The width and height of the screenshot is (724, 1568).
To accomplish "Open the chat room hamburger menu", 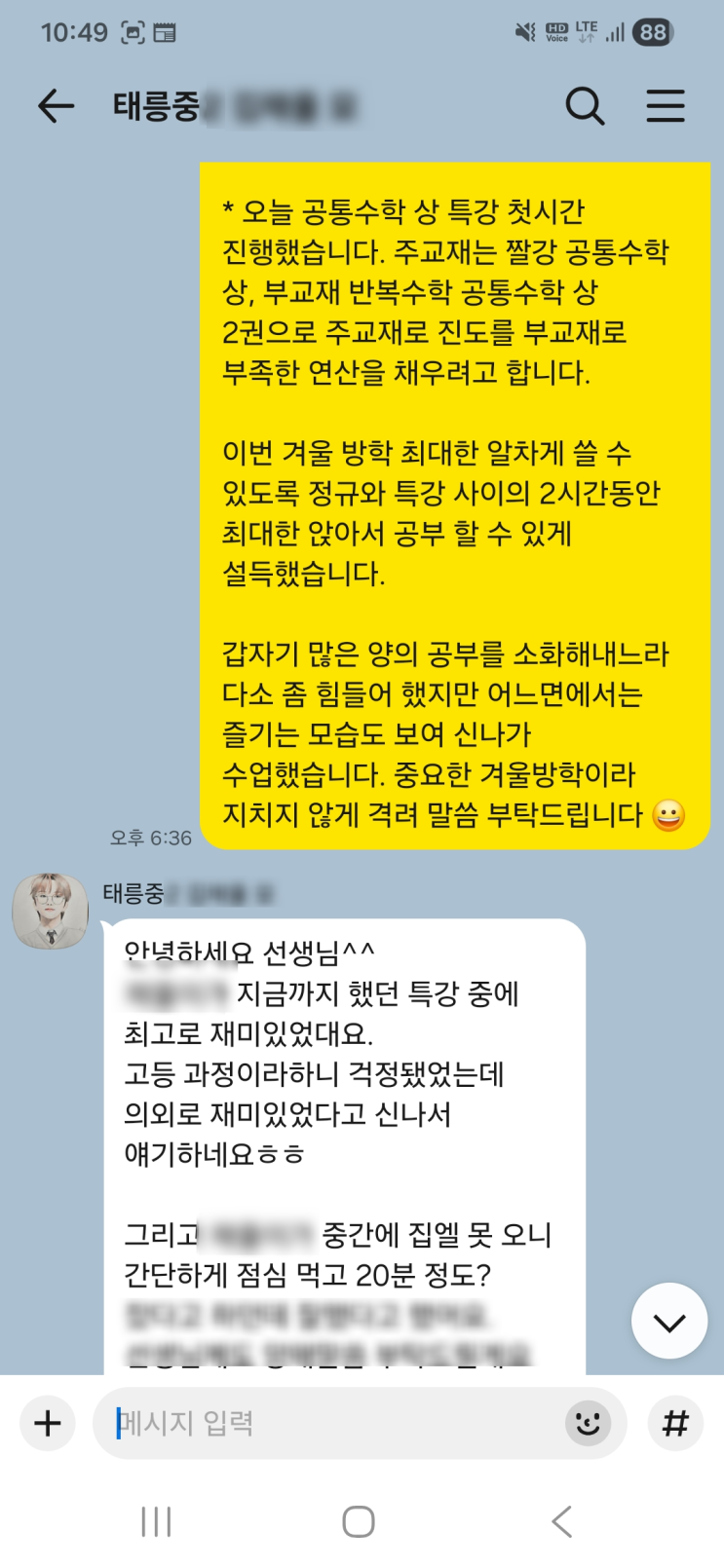I will click(x=666, y=106).
